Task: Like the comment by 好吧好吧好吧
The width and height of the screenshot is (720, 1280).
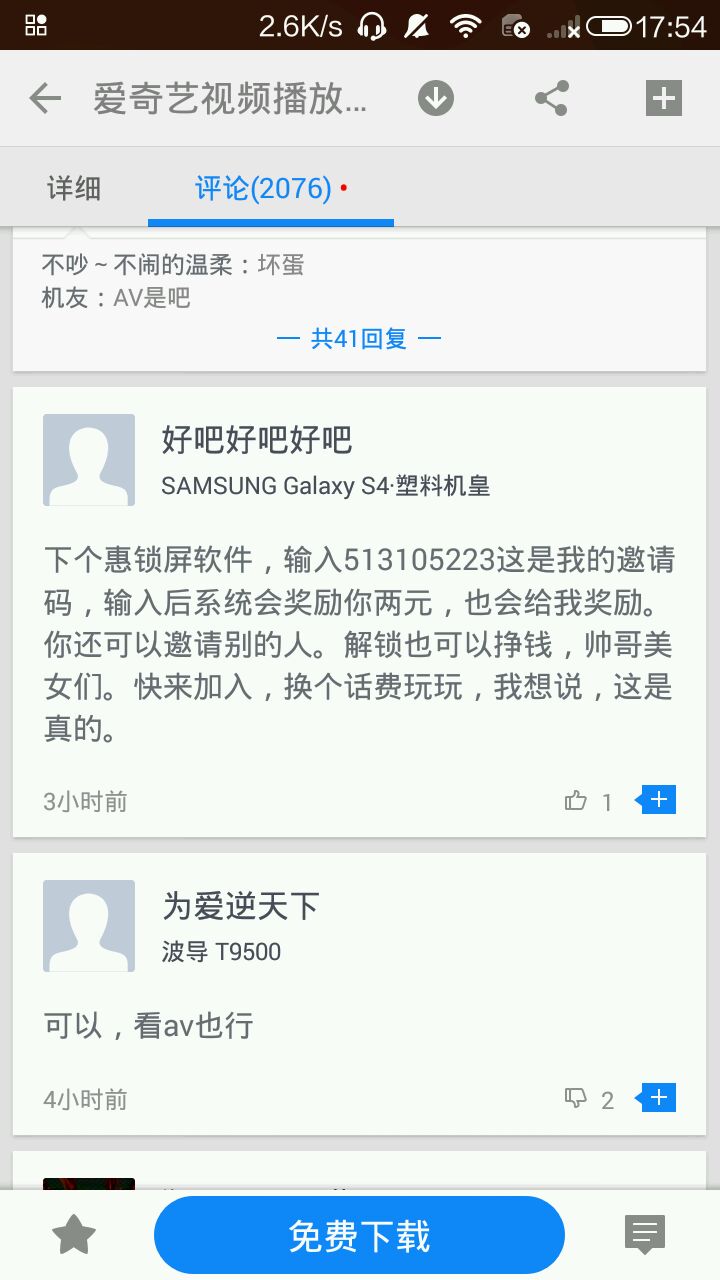Action: (x=576, y=800)
